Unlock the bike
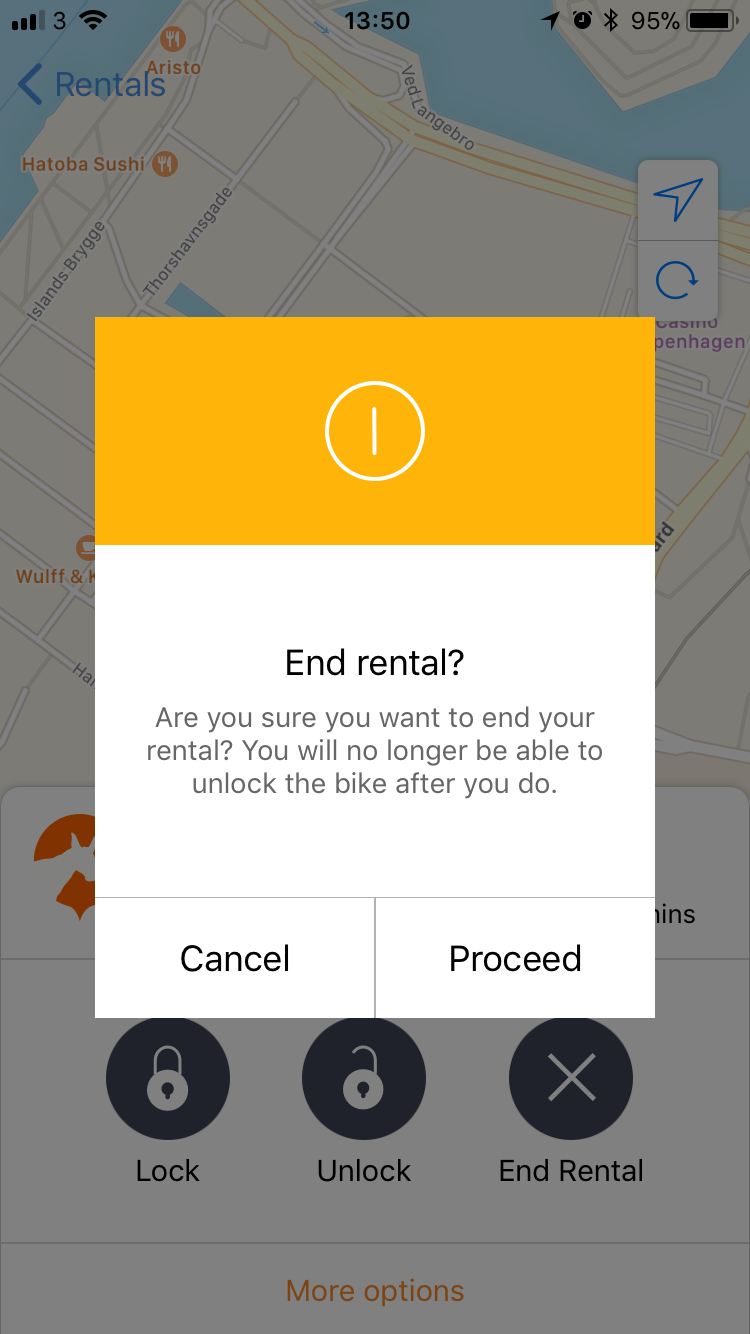750x1334 pixels. click(364, 1079)
